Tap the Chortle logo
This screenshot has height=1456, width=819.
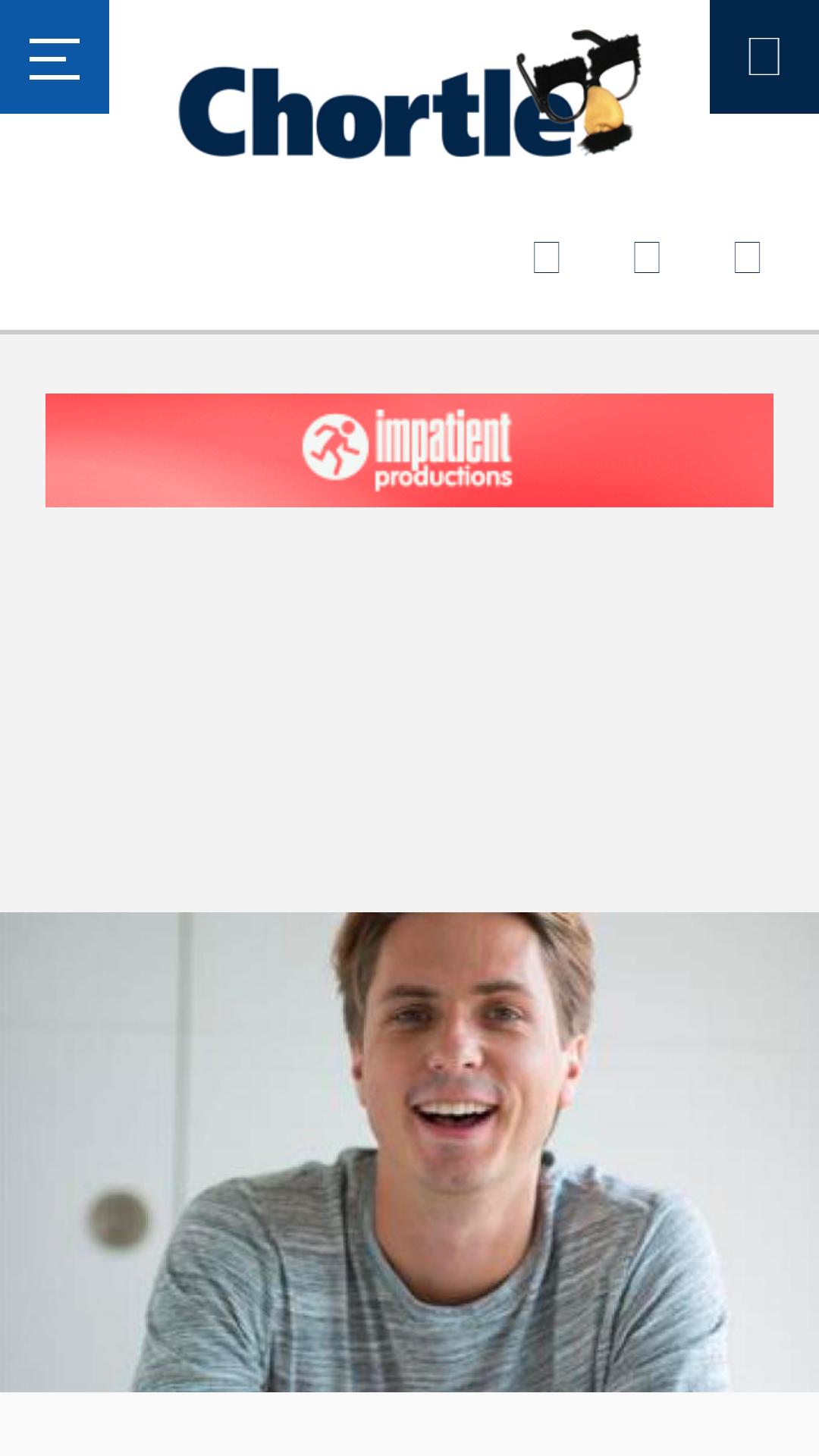[409, 94]
